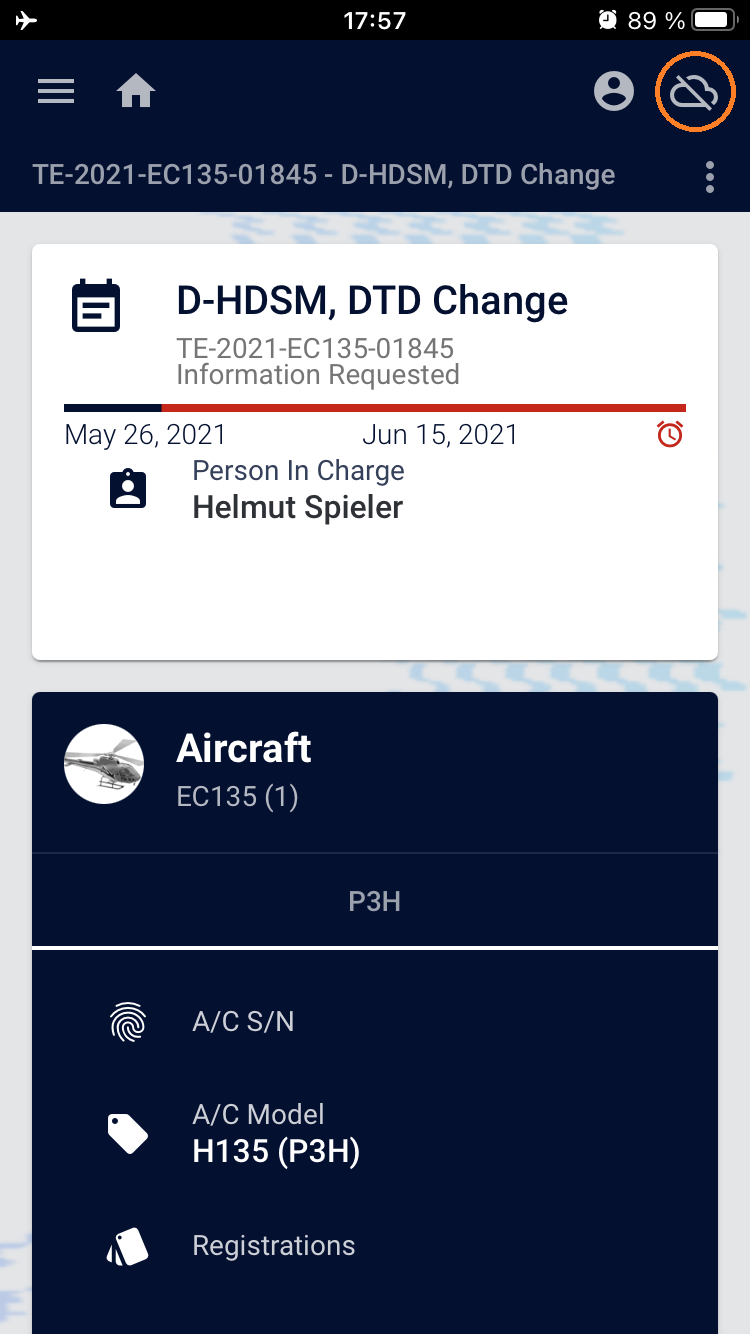Select the fingerprint icon next to A/C S/N
Screen dimensions: 750x1334
coord(127,1022)
